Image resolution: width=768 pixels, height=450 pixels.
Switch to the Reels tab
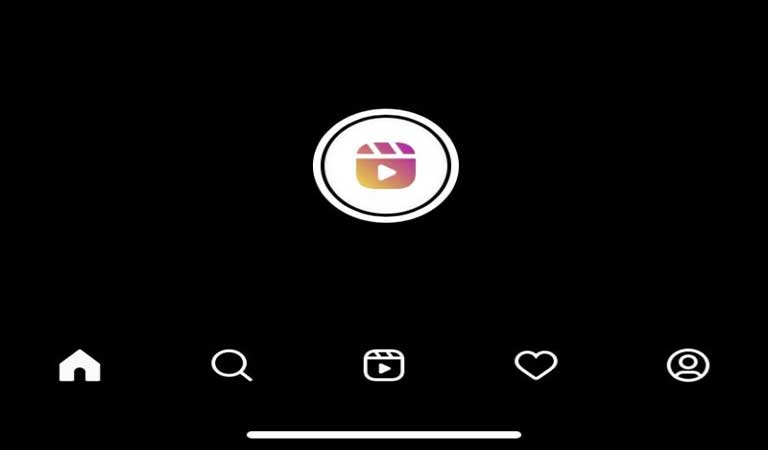click(x=384, y=365)
